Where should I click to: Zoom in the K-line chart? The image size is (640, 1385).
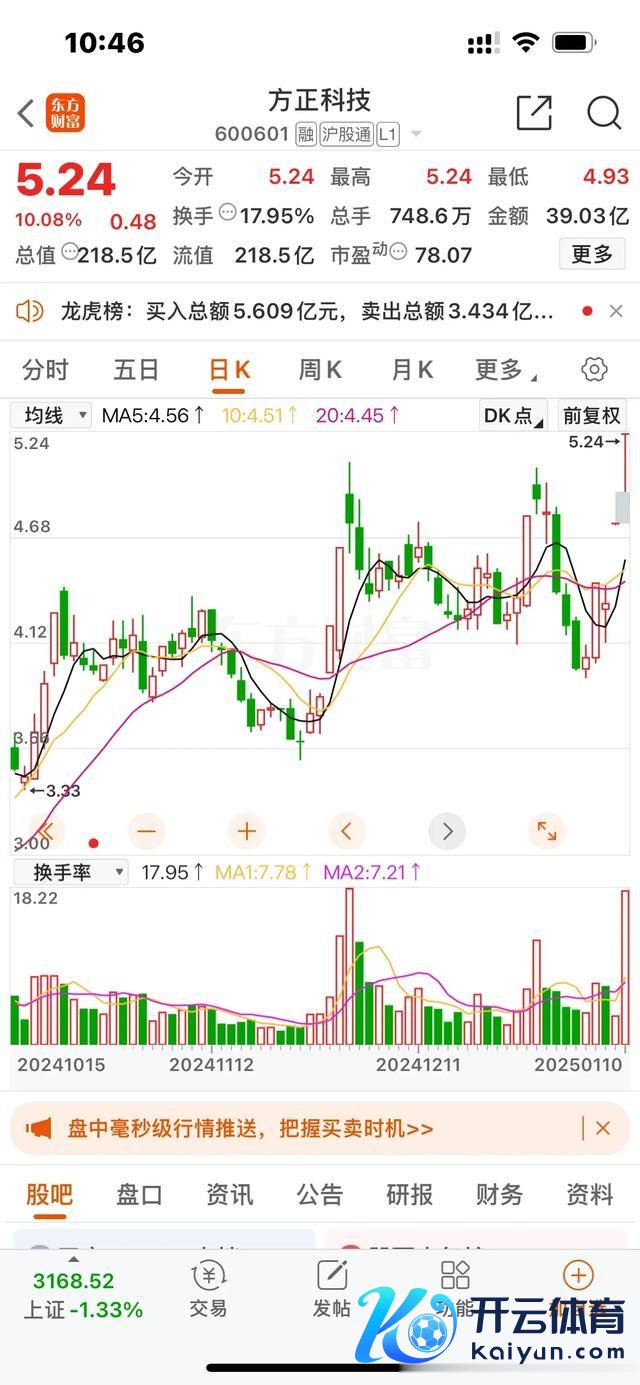(x=246, y=831)
